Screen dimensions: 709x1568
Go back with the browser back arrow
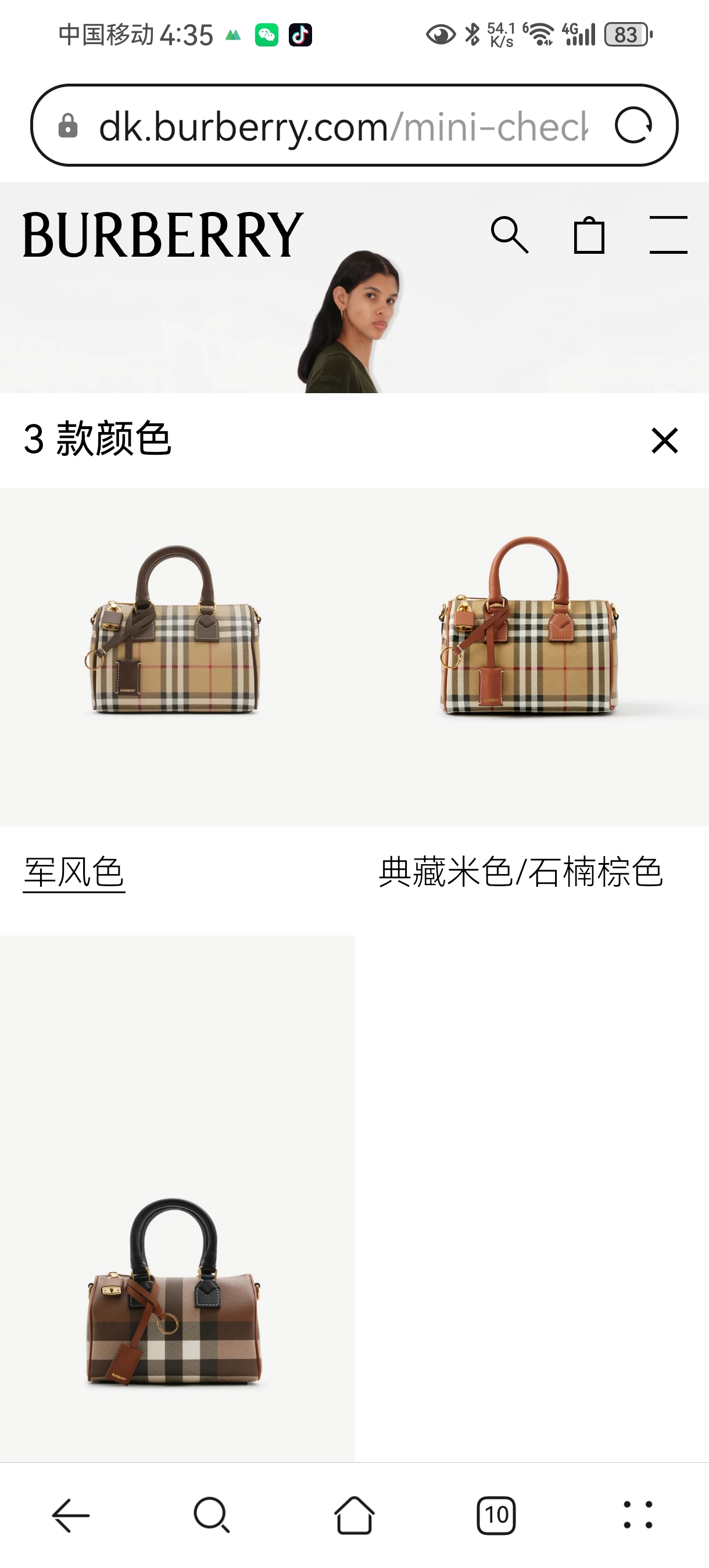click(x=71, y=1515)
